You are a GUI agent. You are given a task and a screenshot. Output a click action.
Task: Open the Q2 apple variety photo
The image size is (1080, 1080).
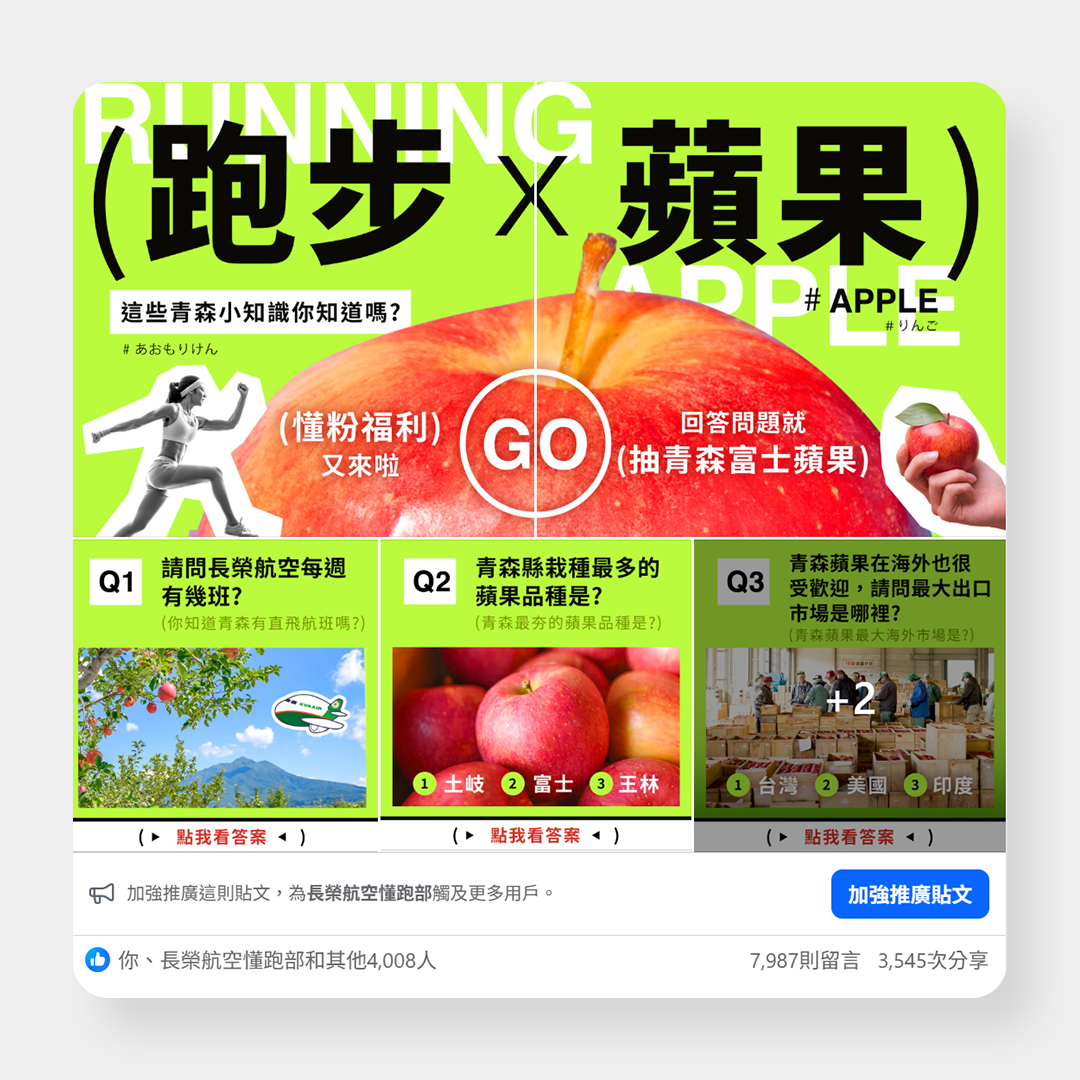(536, 696)
